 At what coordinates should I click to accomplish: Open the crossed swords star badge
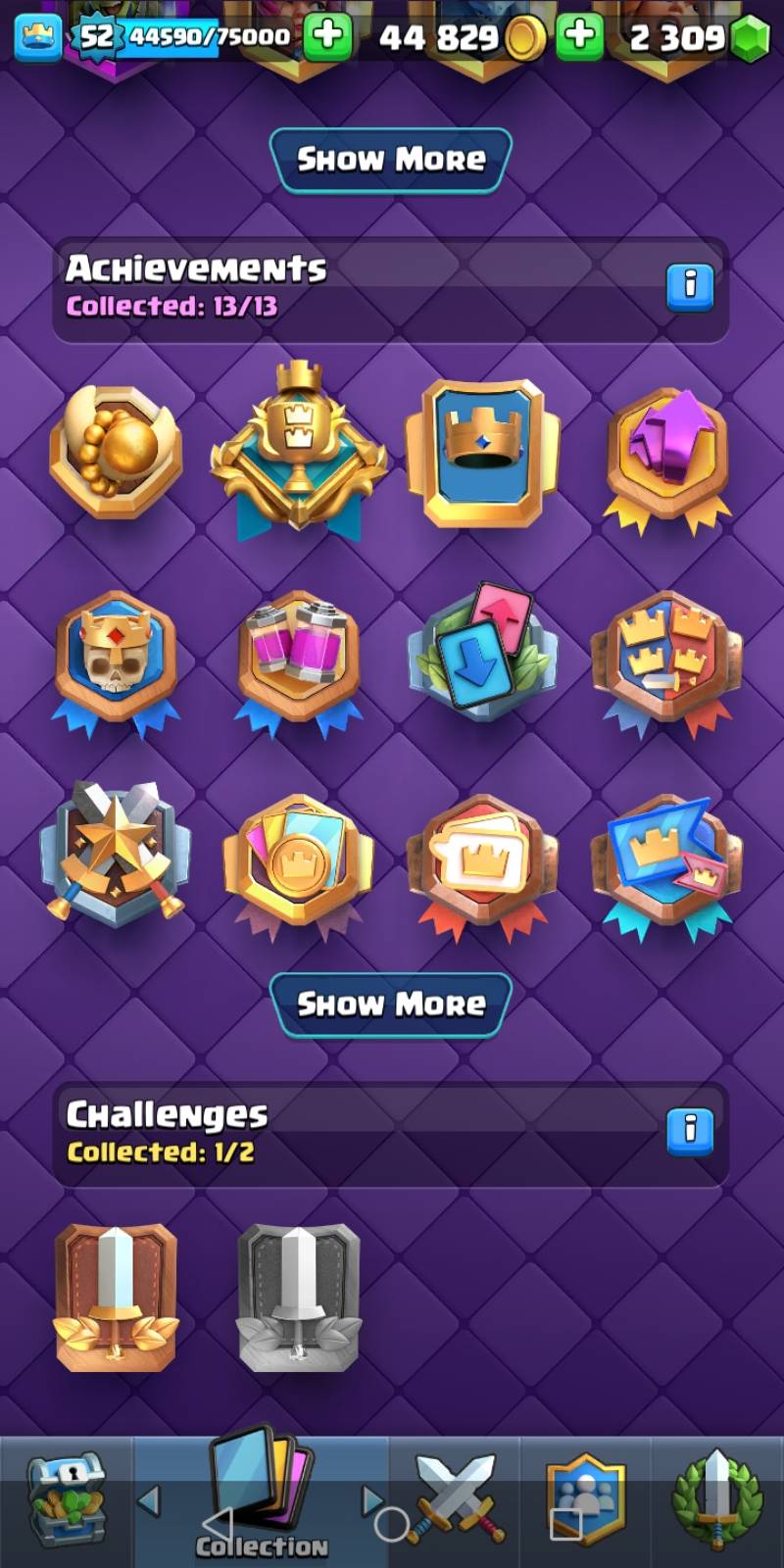pyautogui.click(x=117, y=855)
